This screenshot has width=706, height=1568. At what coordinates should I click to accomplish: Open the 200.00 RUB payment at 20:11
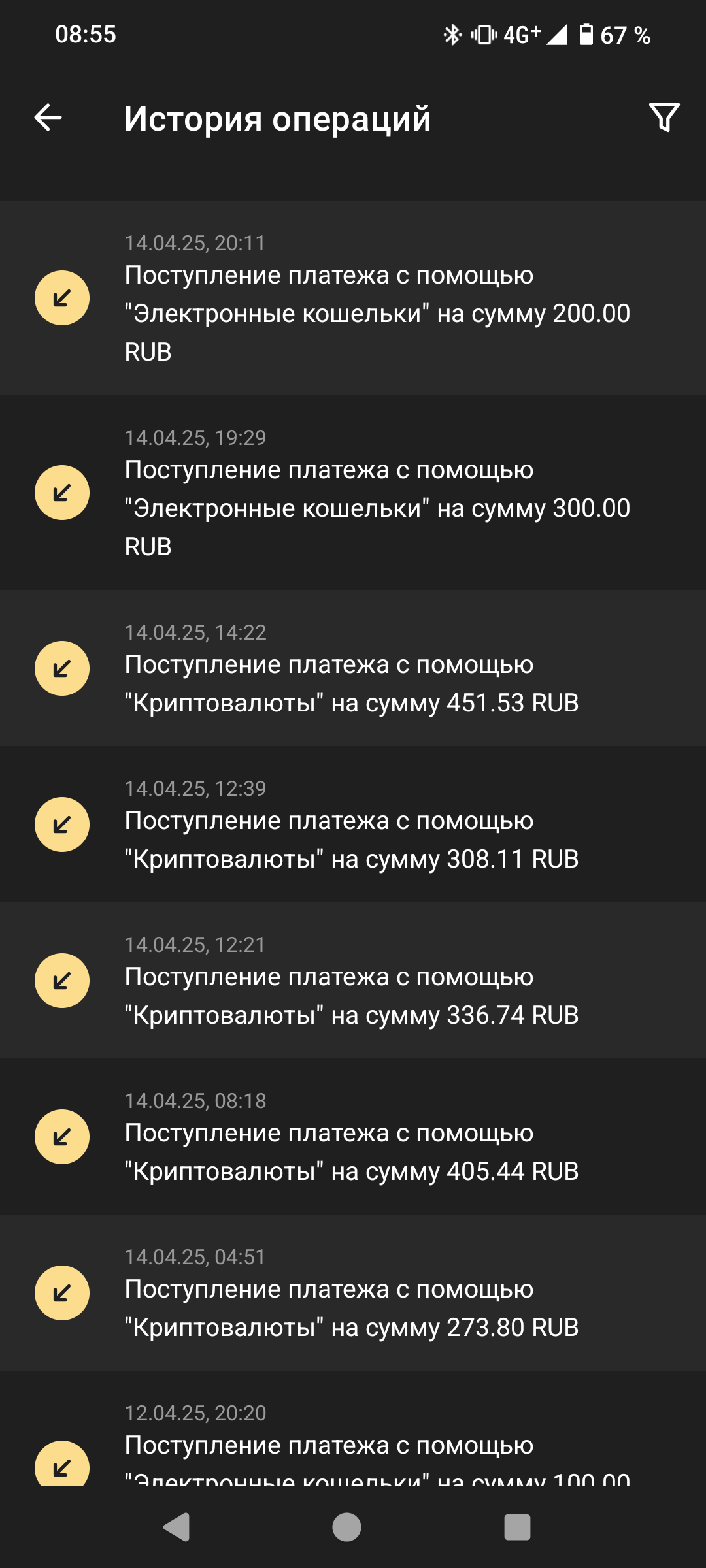pyautogui.click(x=353, y=298)
